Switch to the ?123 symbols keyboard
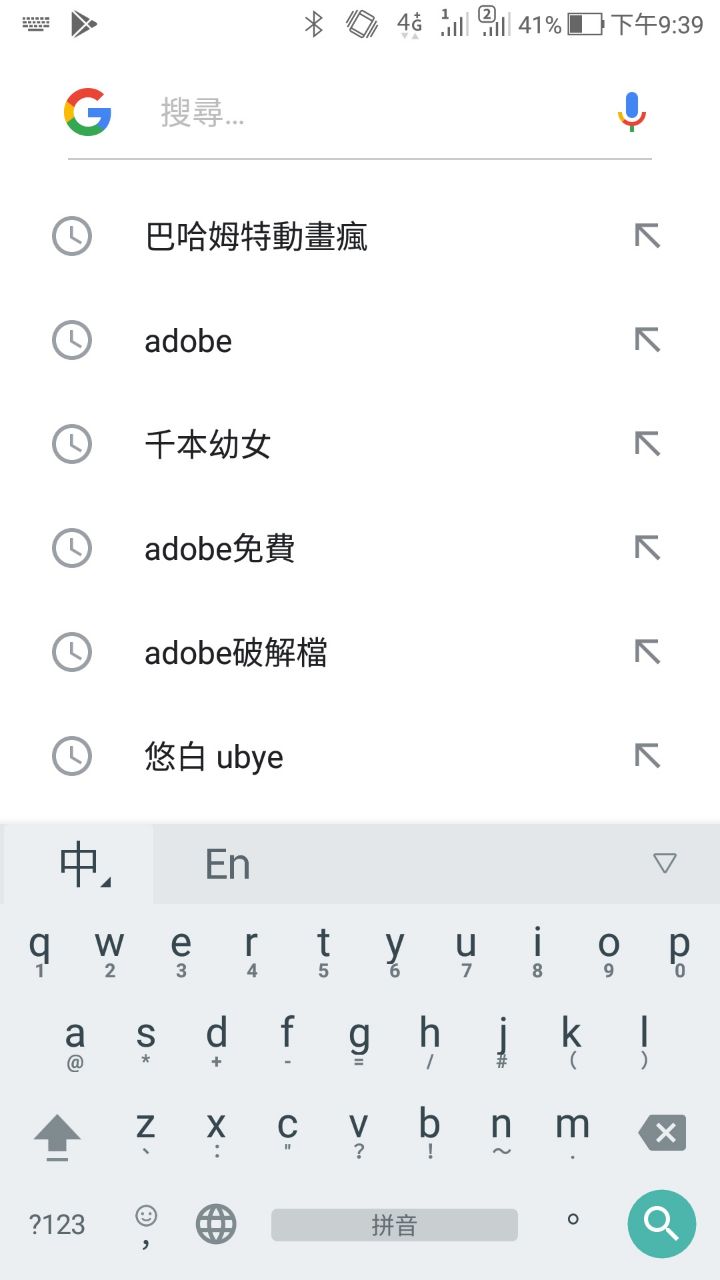 click(57, 1224)
